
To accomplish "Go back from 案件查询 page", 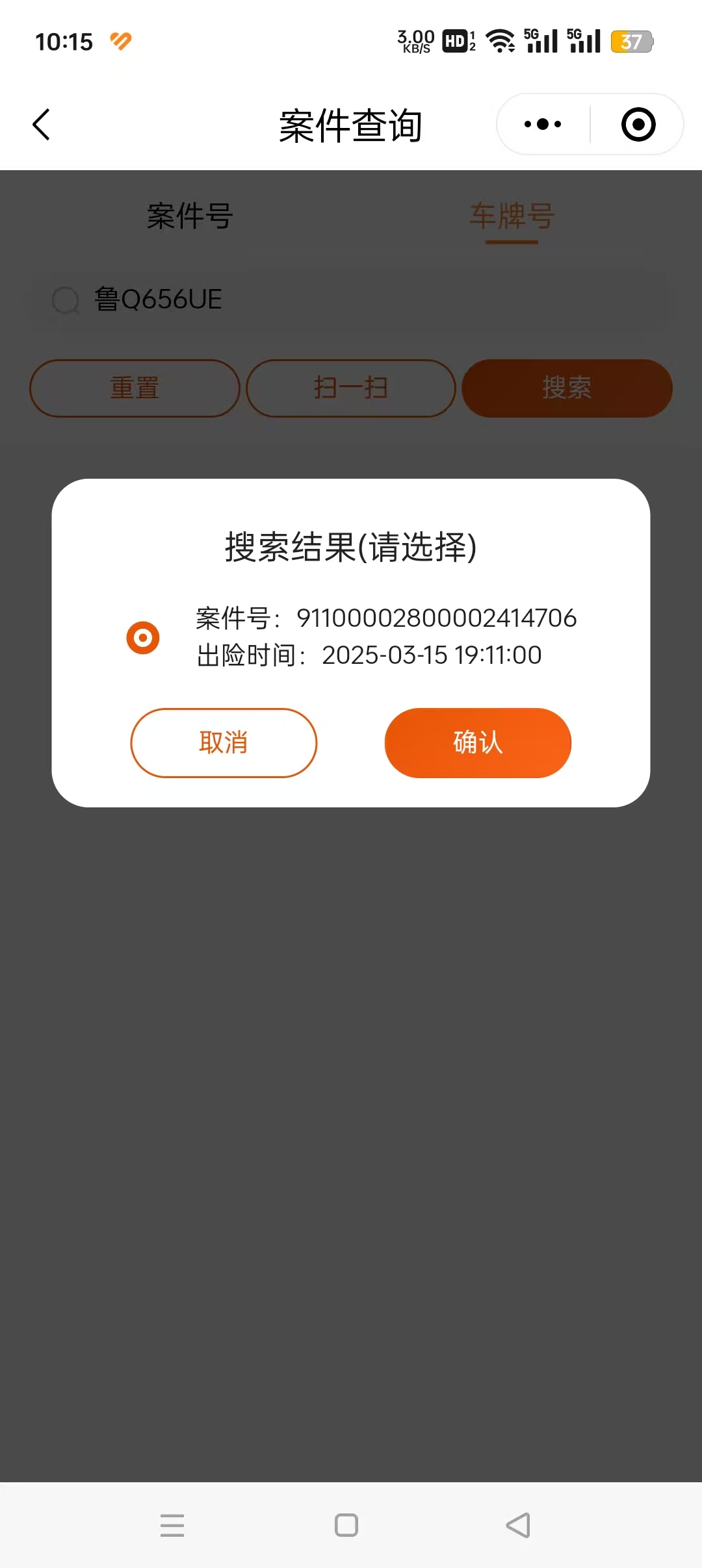I will 42,124.
